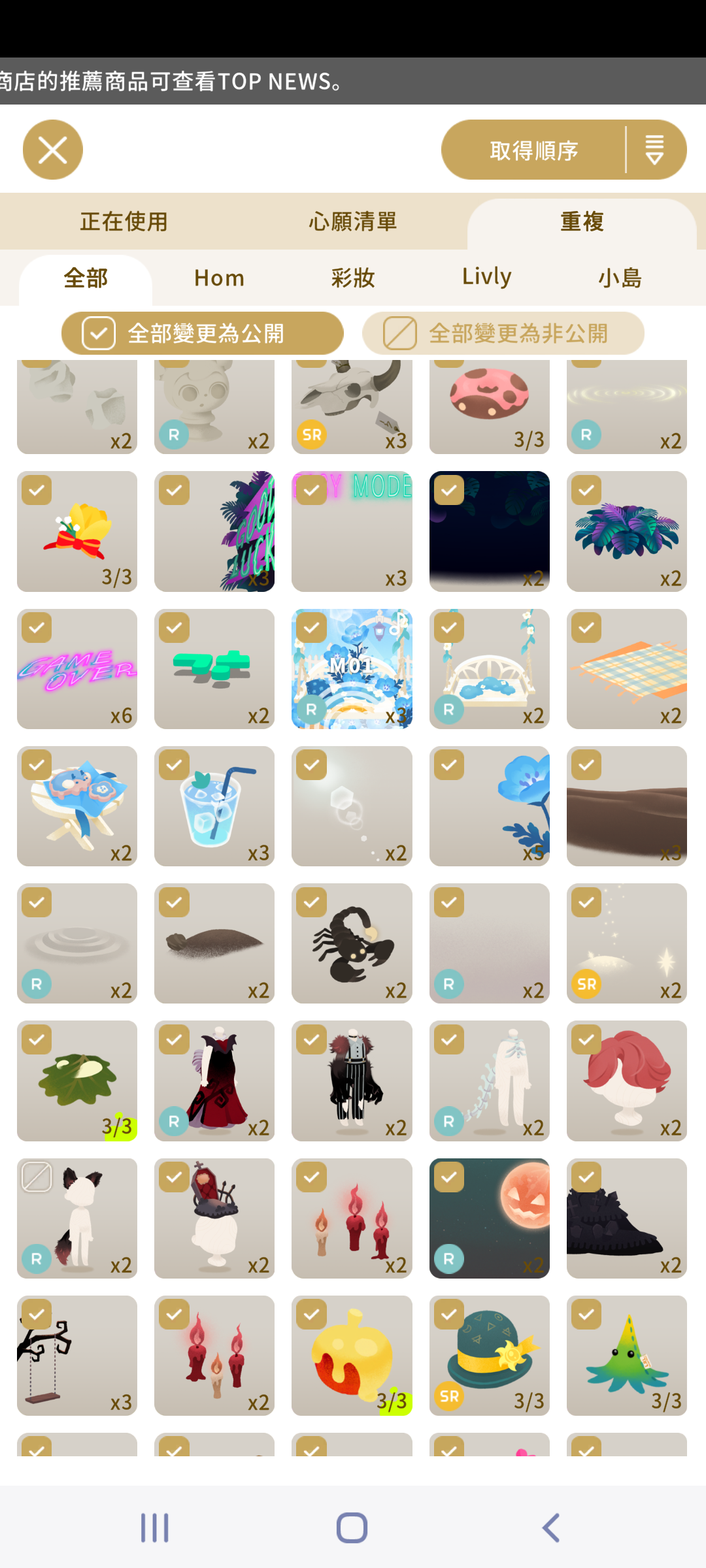This screenshot has height=1568, width=706.
Task: Check the unchecked box on the fox-tail outfit
Action: [37, 1177]
